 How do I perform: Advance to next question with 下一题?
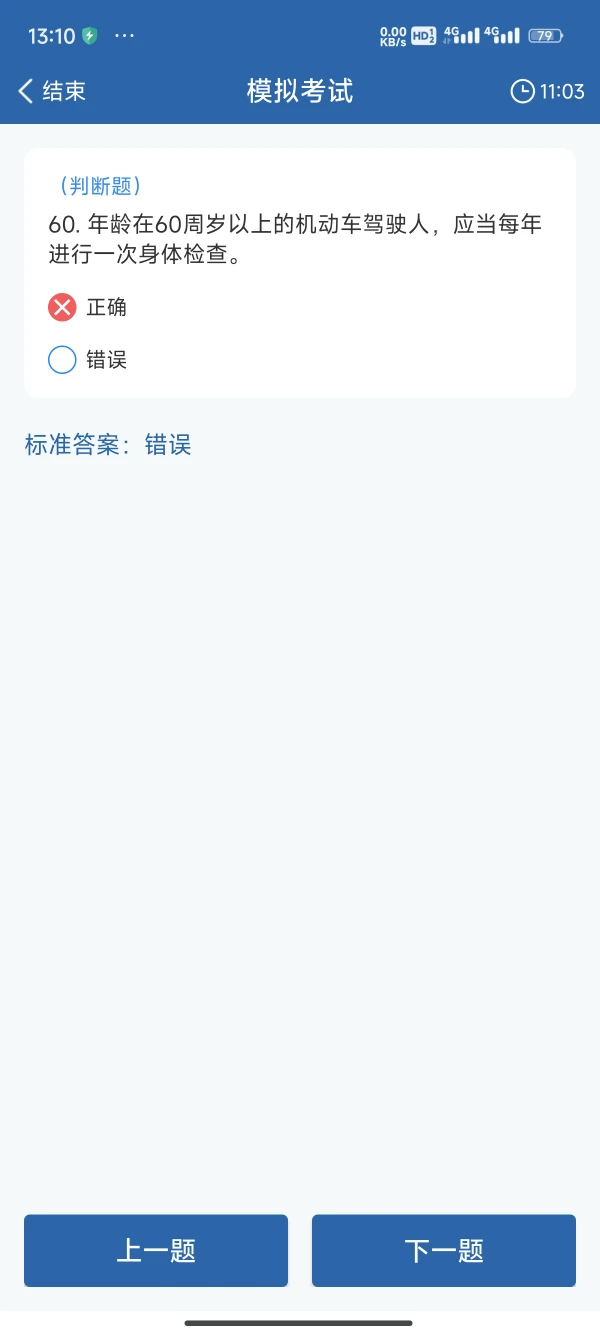444,1250
